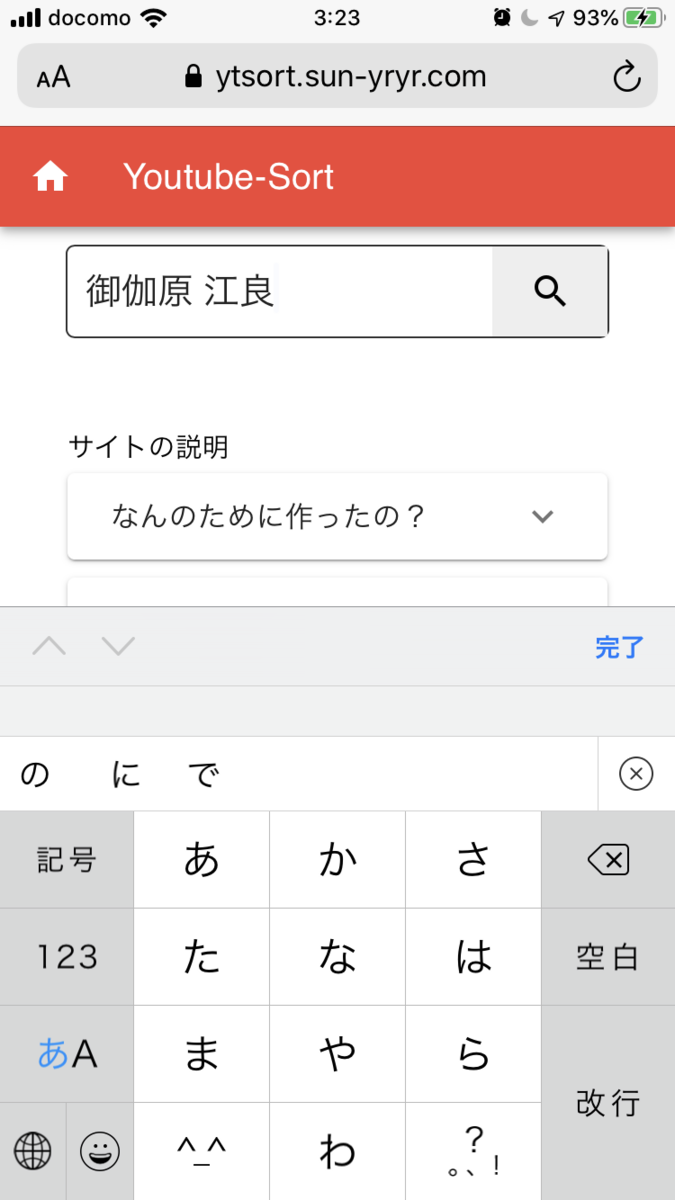Image resolution: width=675 pixels, height=1200 pixels.
Task: Open the emoji keyboard
Action: pos(100,1152)
